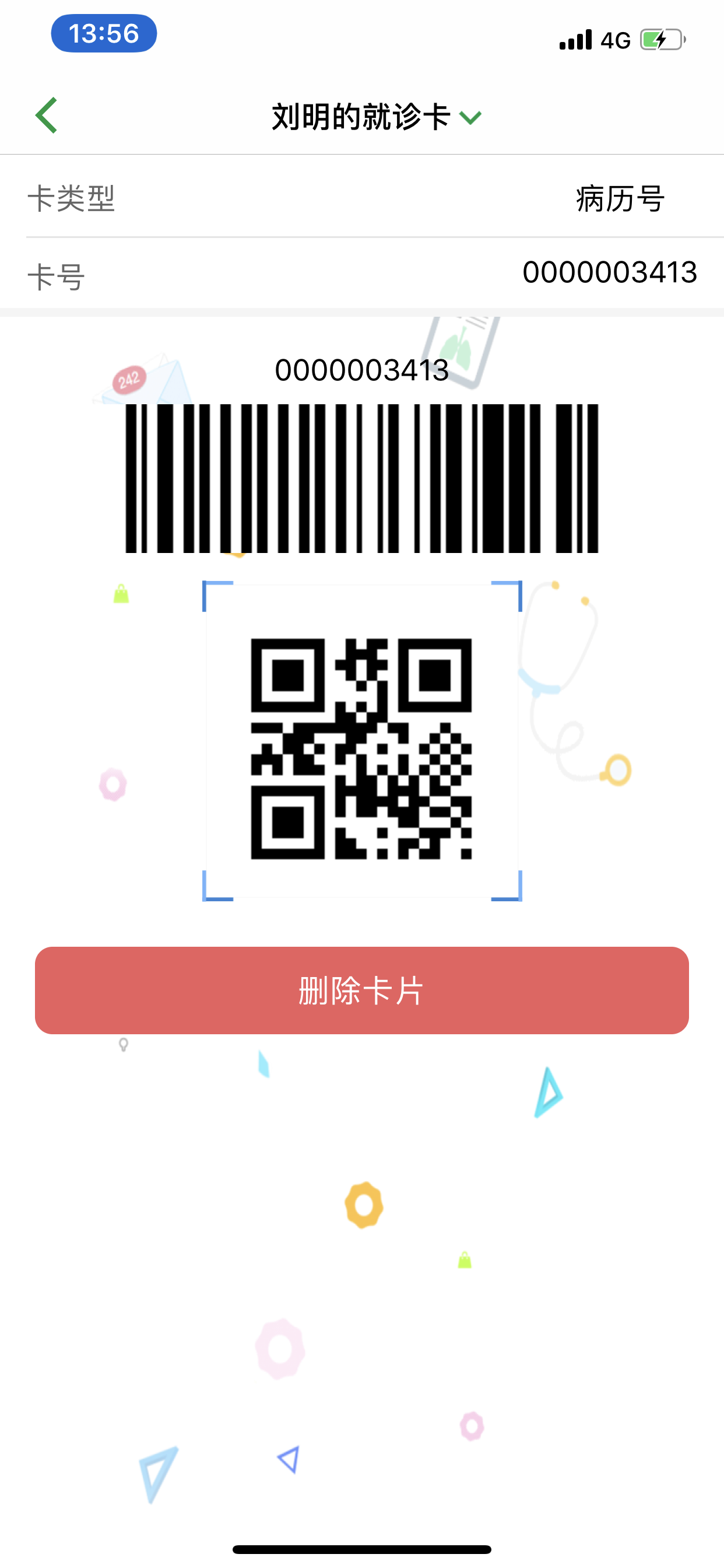The height and width of the screenshot is (1568, 724).
Task: Tap the QR code for the patient card
Action: 361,748
